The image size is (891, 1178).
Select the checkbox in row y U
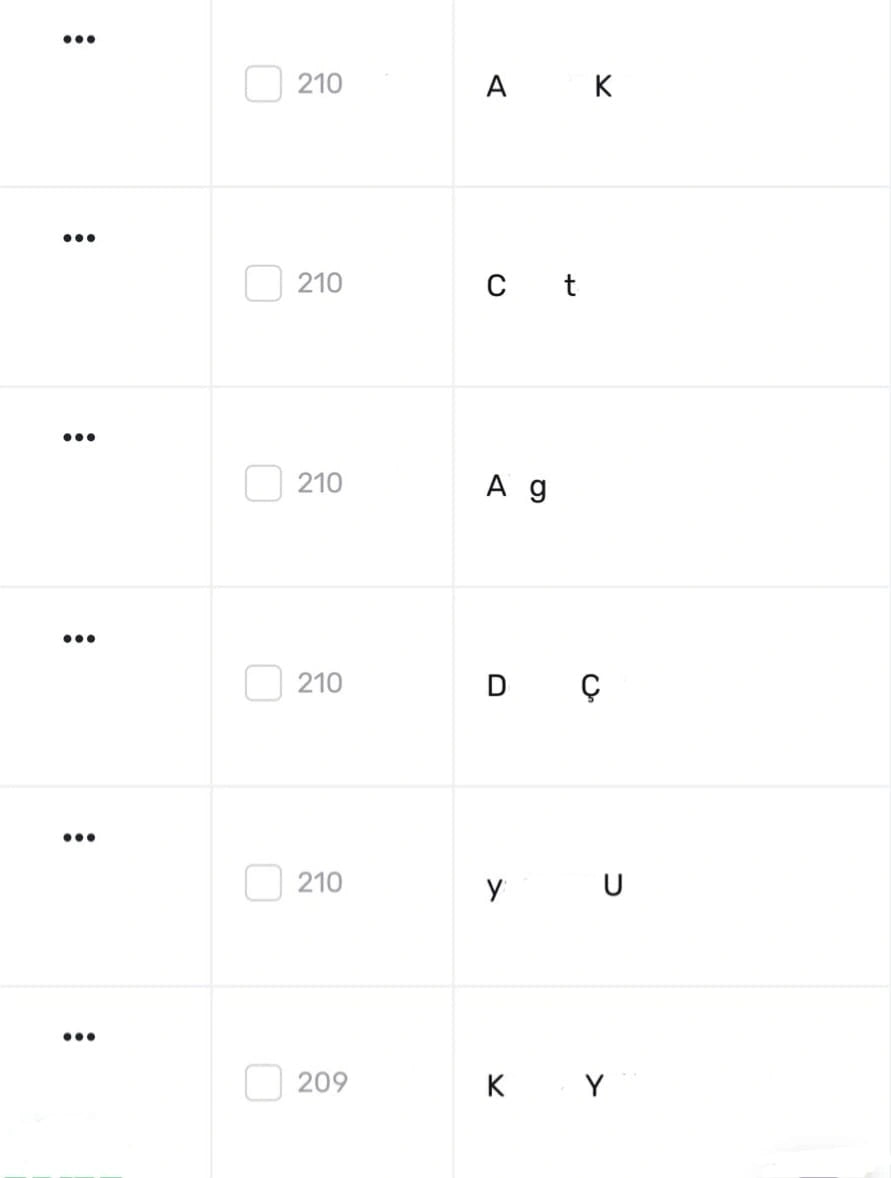(263, 882)
